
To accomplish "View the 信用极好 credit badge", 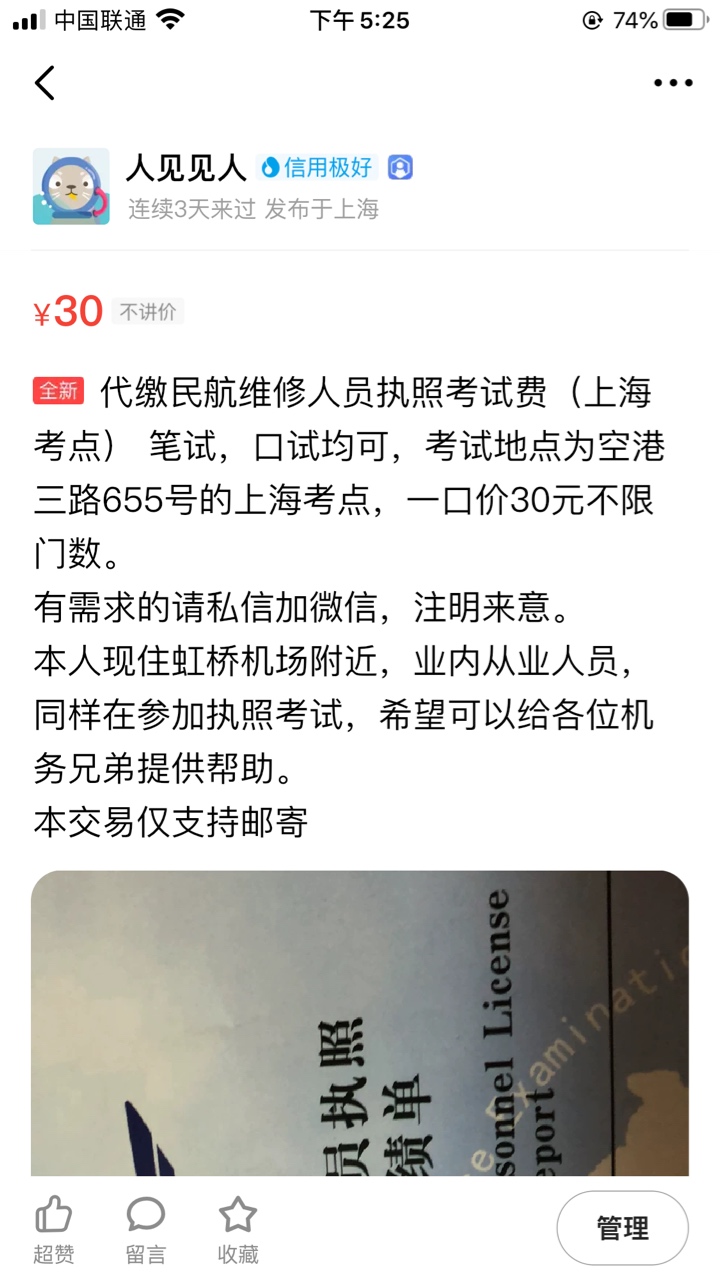I will (317, 167).
